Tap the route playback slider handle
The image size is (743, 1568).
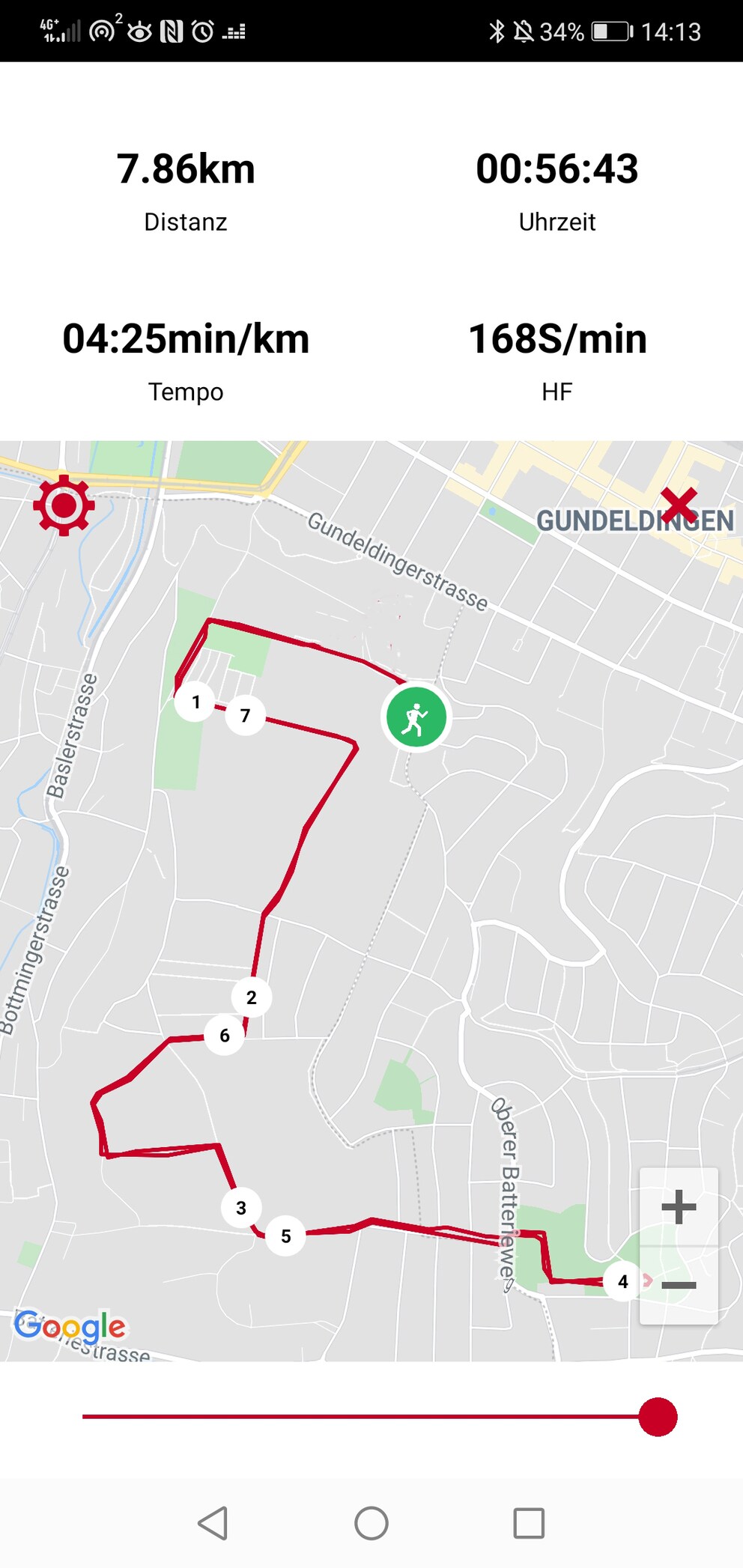[658, 1417]
